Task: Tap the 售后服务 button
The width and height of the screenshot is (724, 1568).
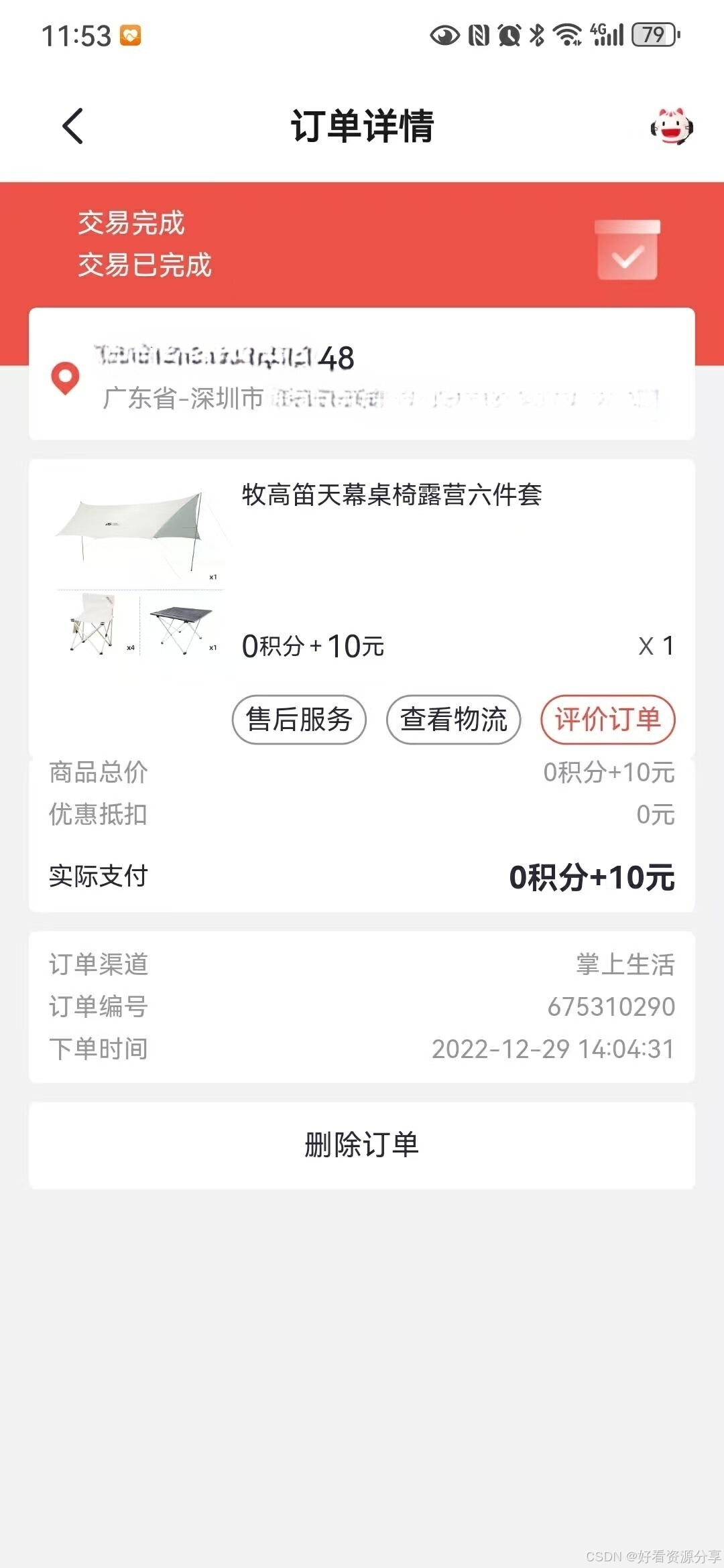Action: pyautogui.click(x=299, y=720)
